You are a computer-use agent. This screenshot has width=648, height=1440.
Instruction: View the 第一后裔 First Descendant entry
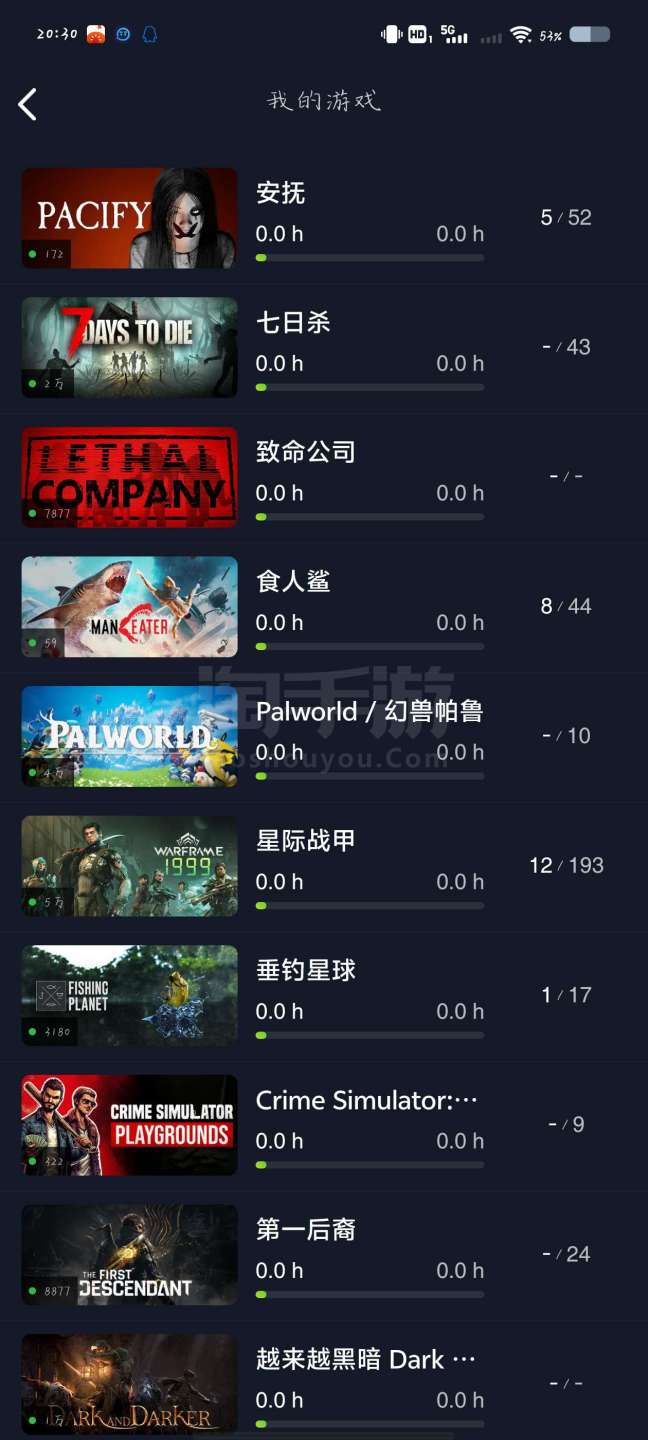coord(324,1255)
